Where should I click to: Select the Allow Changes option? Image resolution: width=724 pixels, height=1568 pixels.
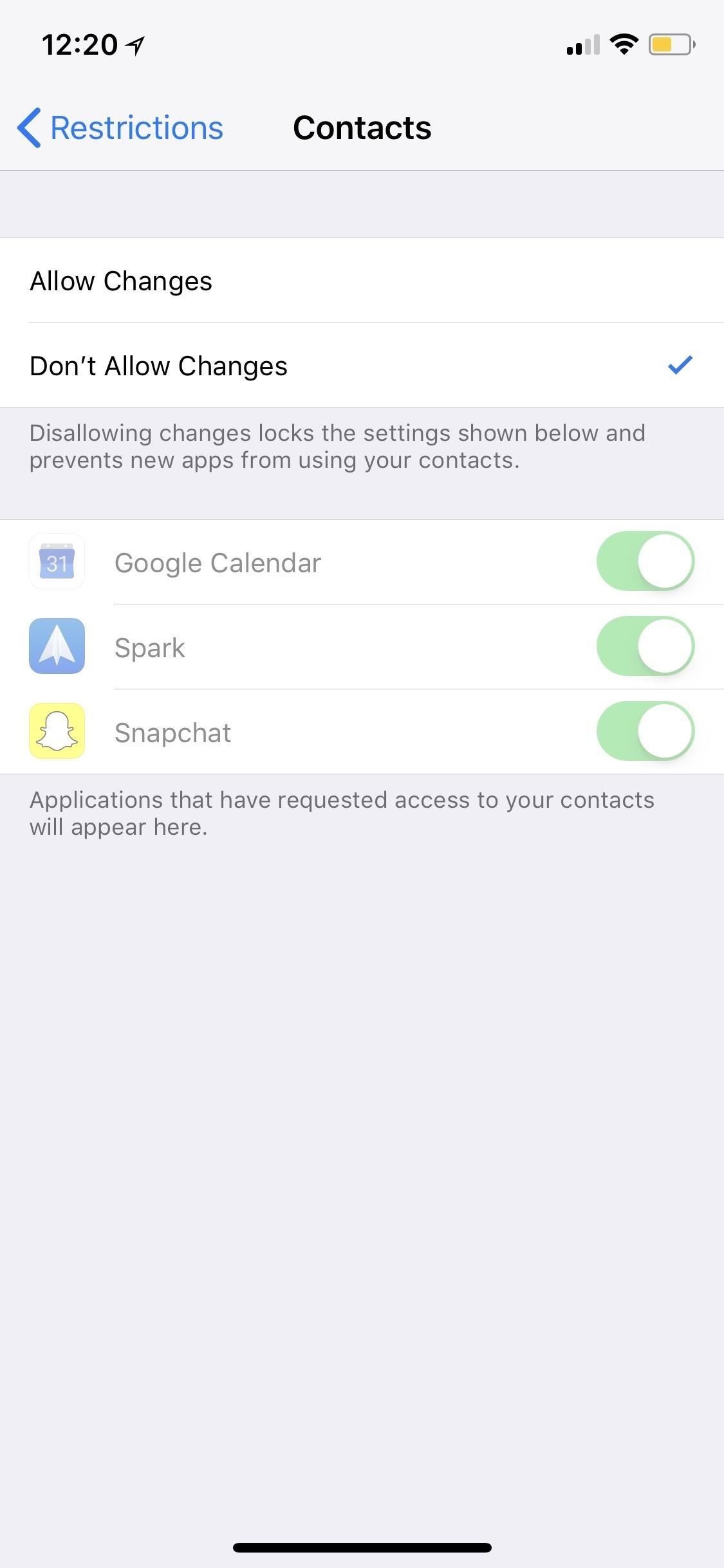120,281
